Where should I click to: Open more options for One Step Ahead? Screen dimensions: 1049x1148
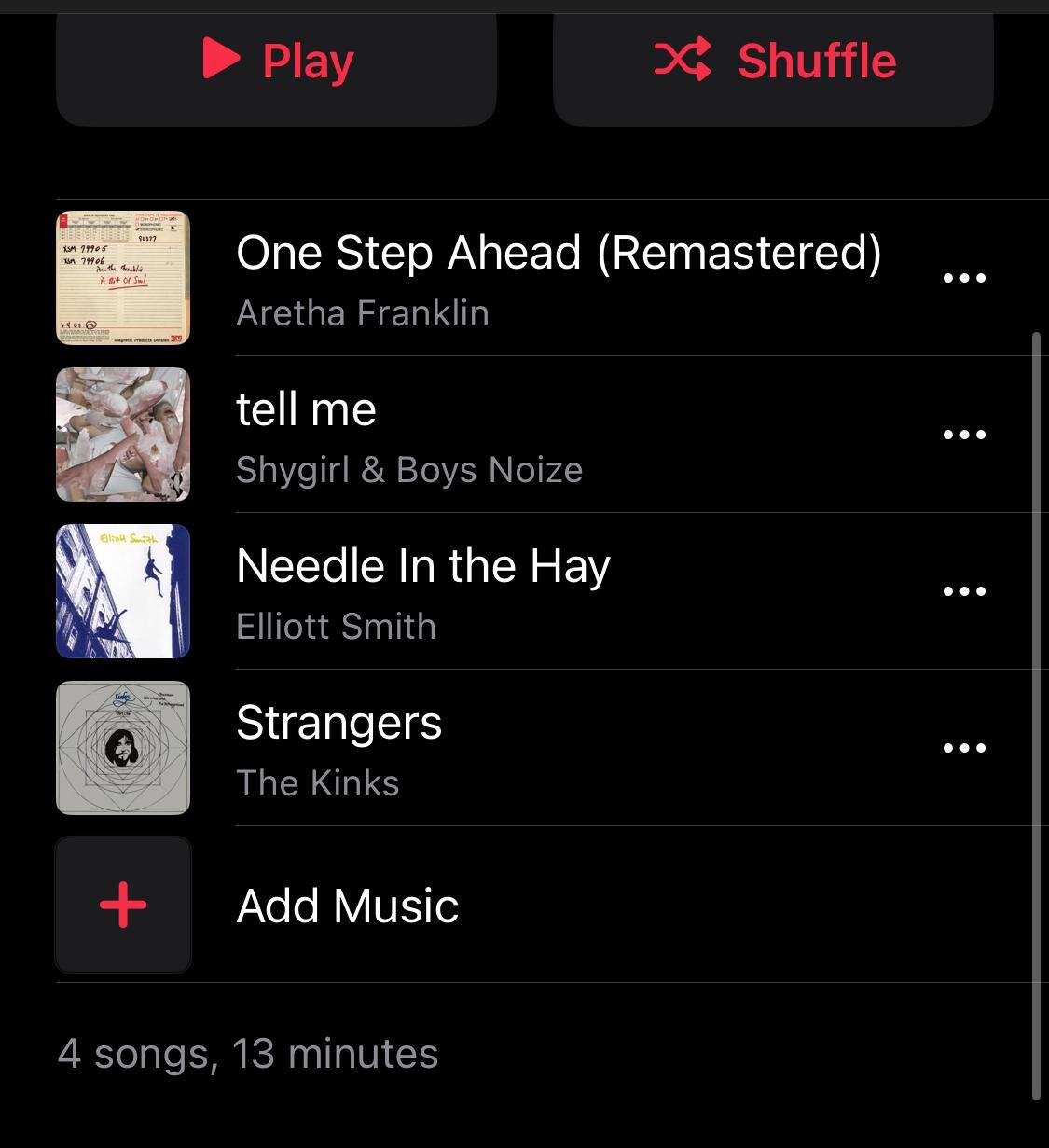(964, 278)
